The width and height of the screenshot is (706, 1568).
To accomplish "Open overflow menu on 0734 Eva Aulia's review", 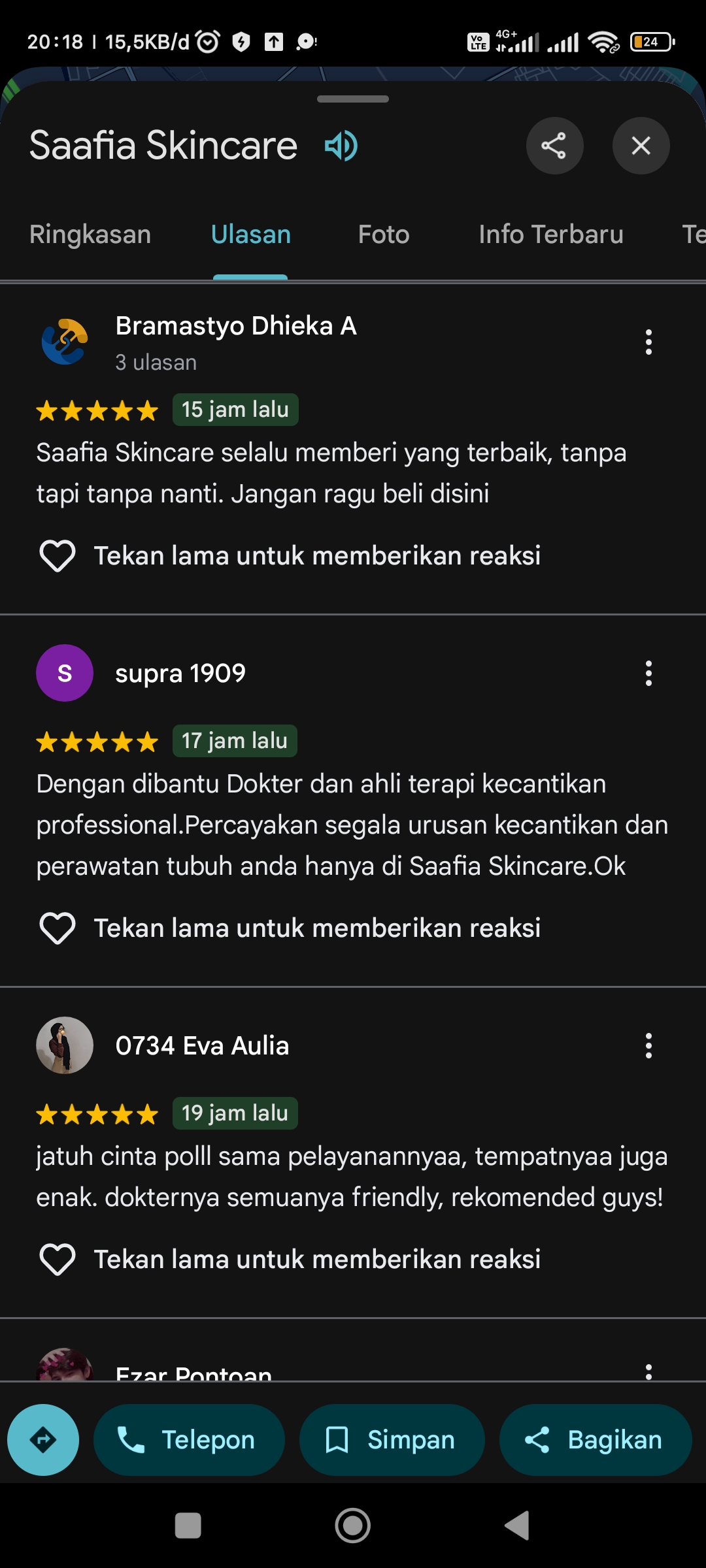I will coord(648,1045).
